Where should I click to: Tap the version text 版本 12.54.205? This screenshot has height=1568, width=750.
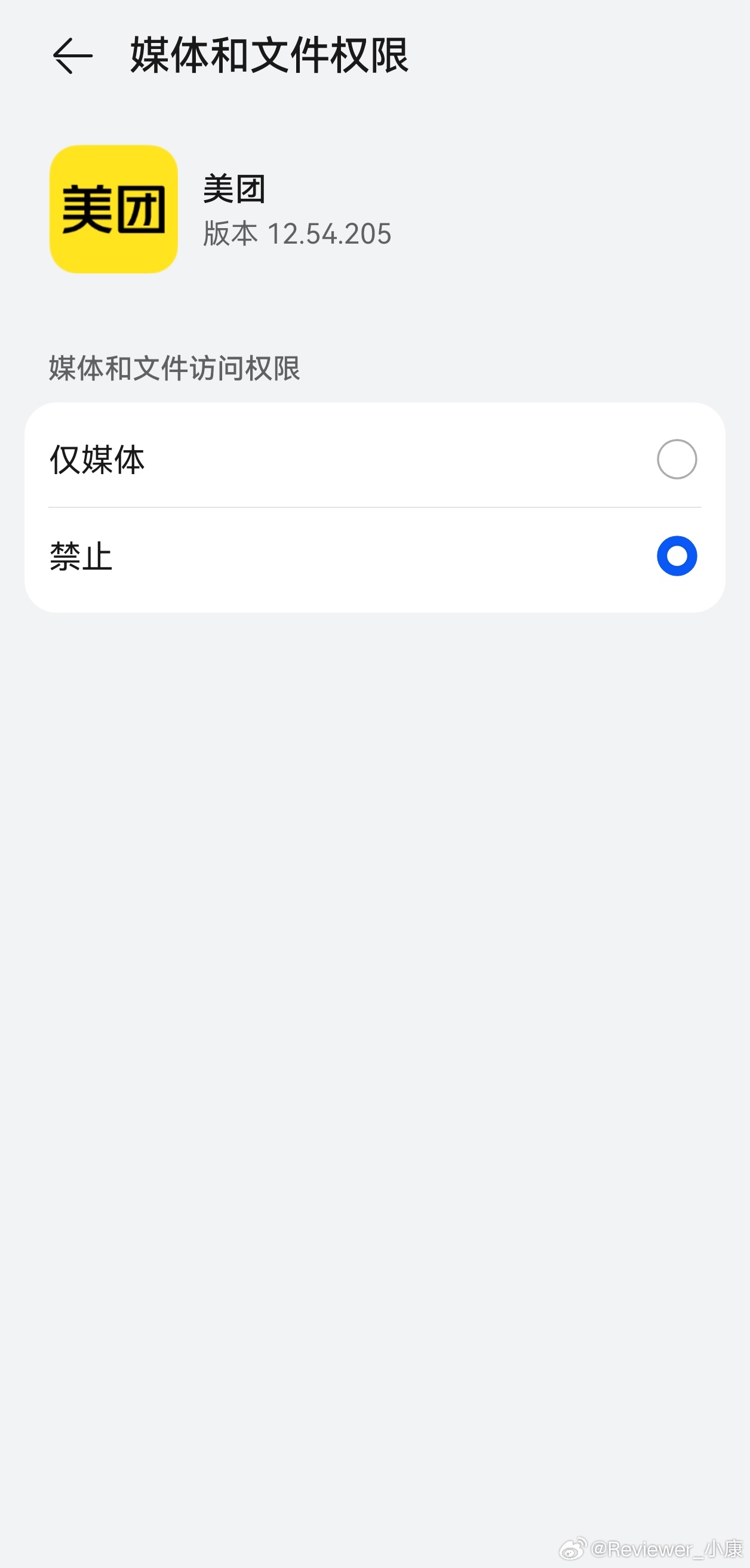[295, 234]
